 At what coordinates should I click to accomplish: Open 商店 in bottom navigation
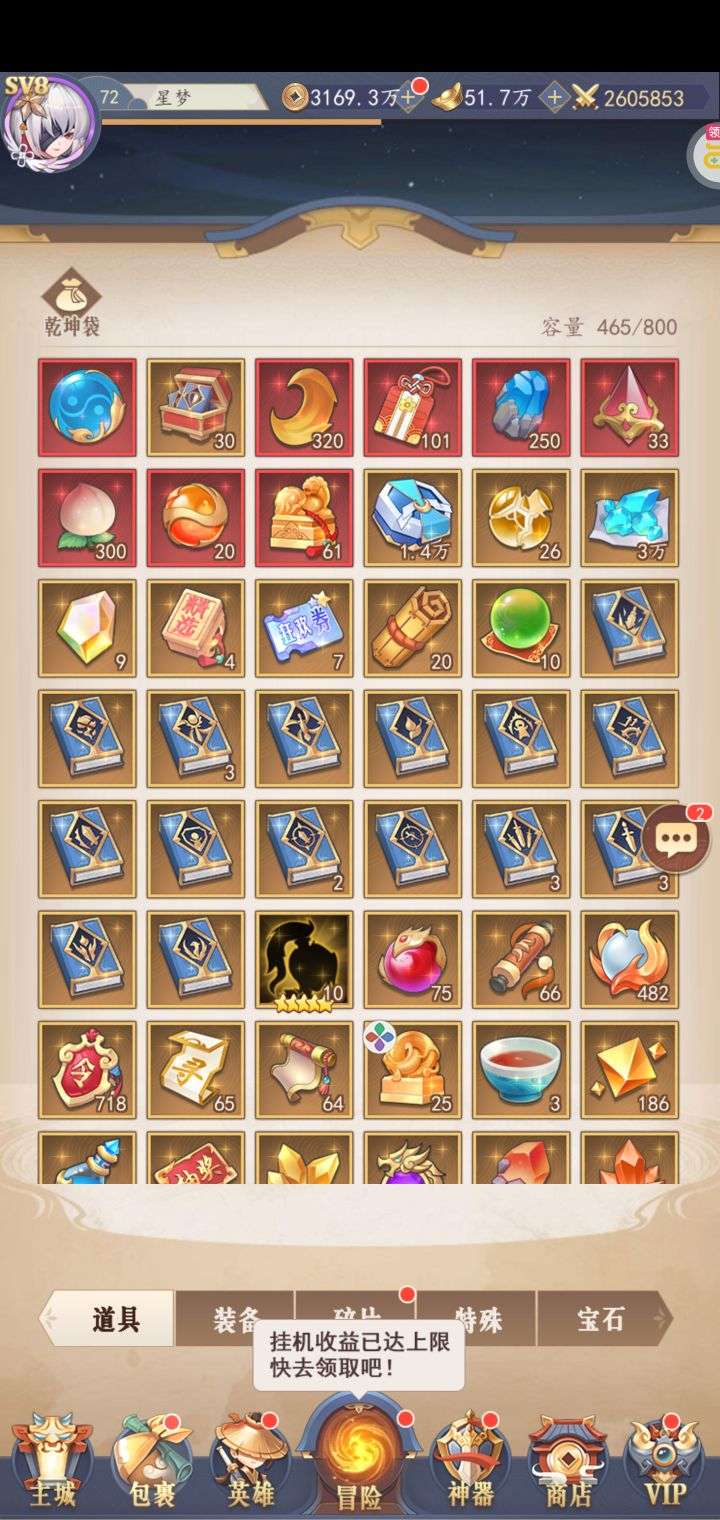[x=568, y=1461]
